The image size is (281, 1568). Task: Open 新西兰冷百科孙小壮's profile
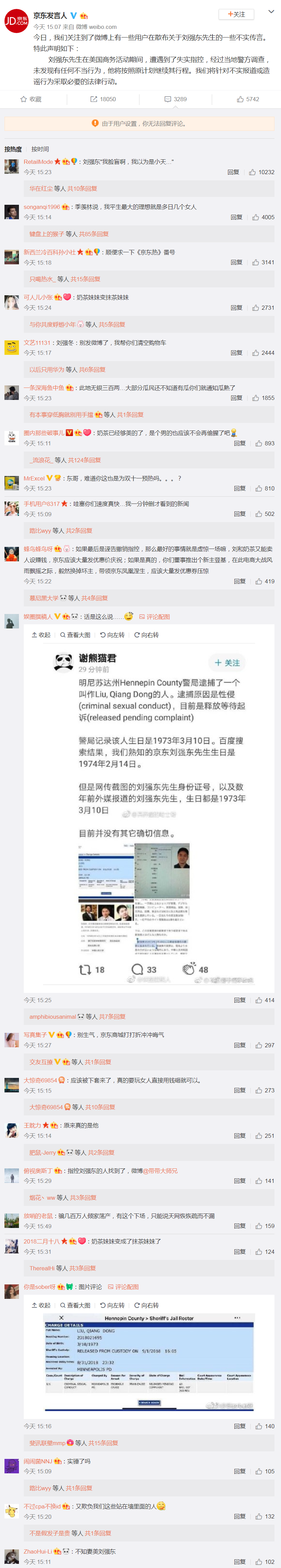49,252
